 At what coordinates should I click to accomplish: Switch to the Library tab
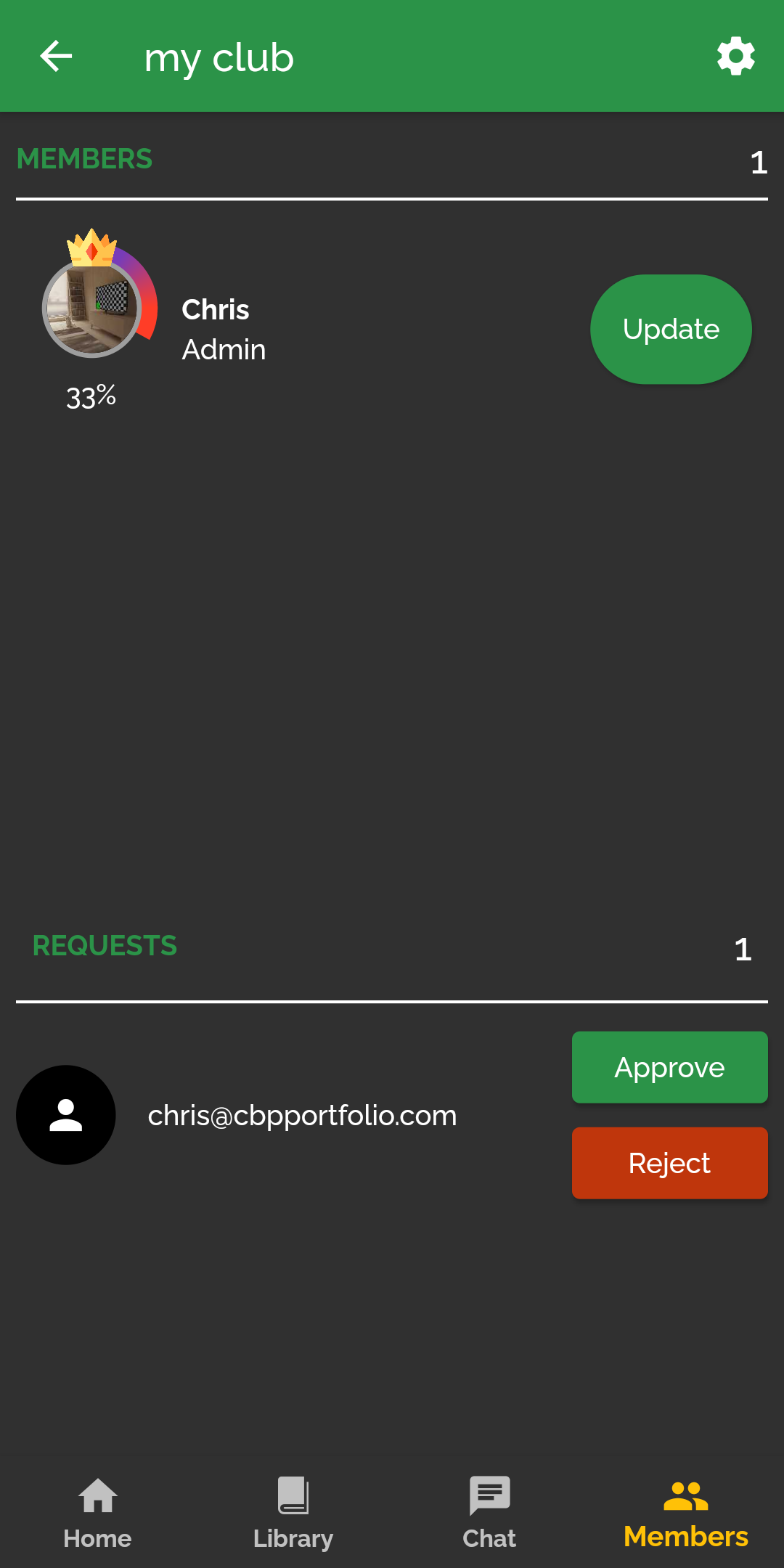pyautogui.click(x=293, y=1514)
